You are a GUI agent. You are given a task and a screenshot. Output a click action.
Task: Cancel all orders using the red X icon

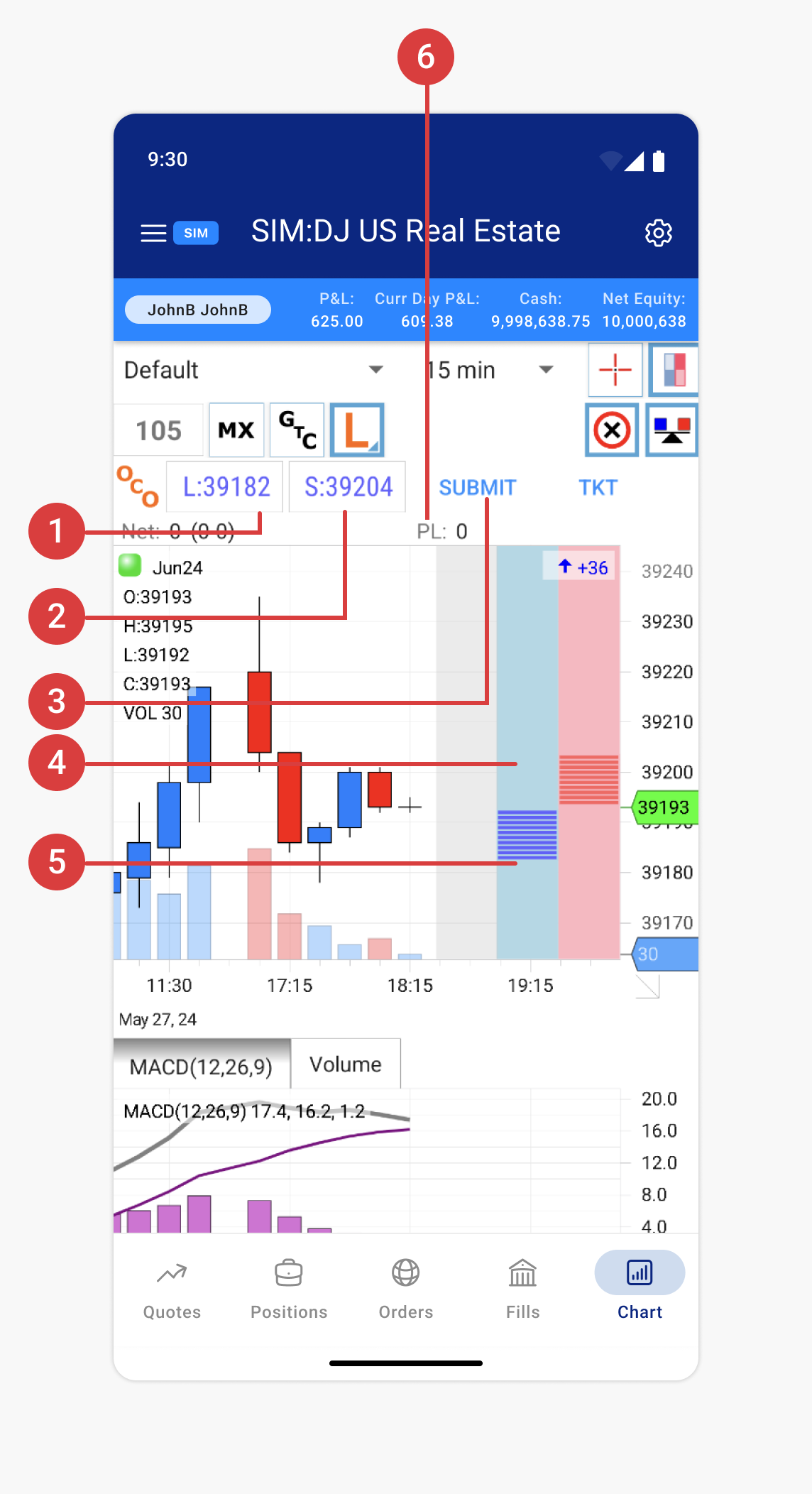[611, 430]
